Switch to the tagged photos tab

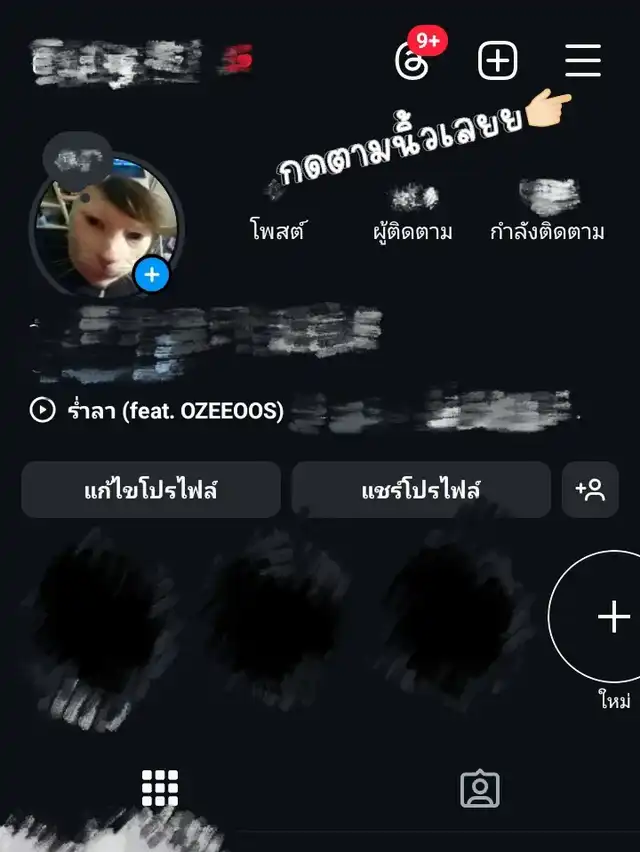[480, 788]
